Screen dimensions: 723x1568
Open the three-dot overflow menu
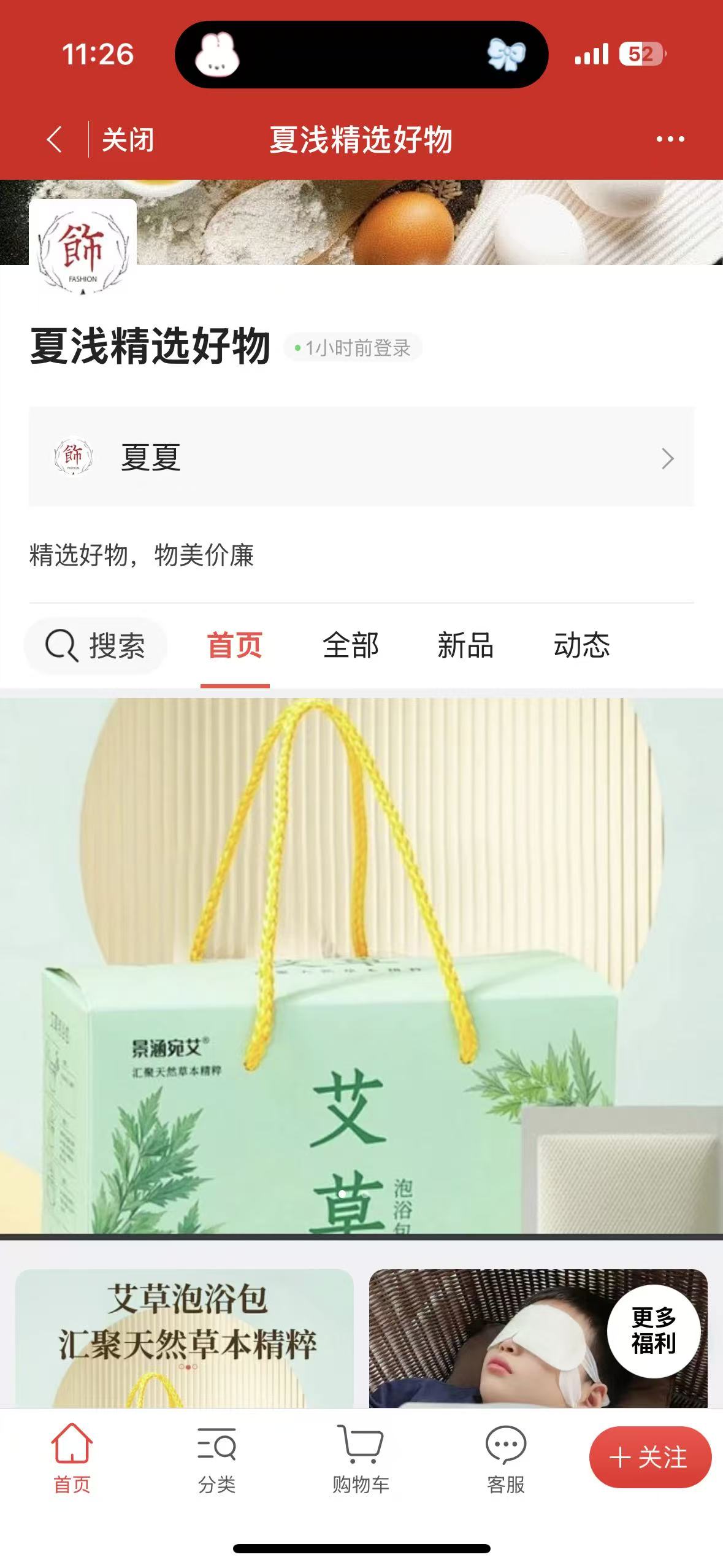coord(670,139)
